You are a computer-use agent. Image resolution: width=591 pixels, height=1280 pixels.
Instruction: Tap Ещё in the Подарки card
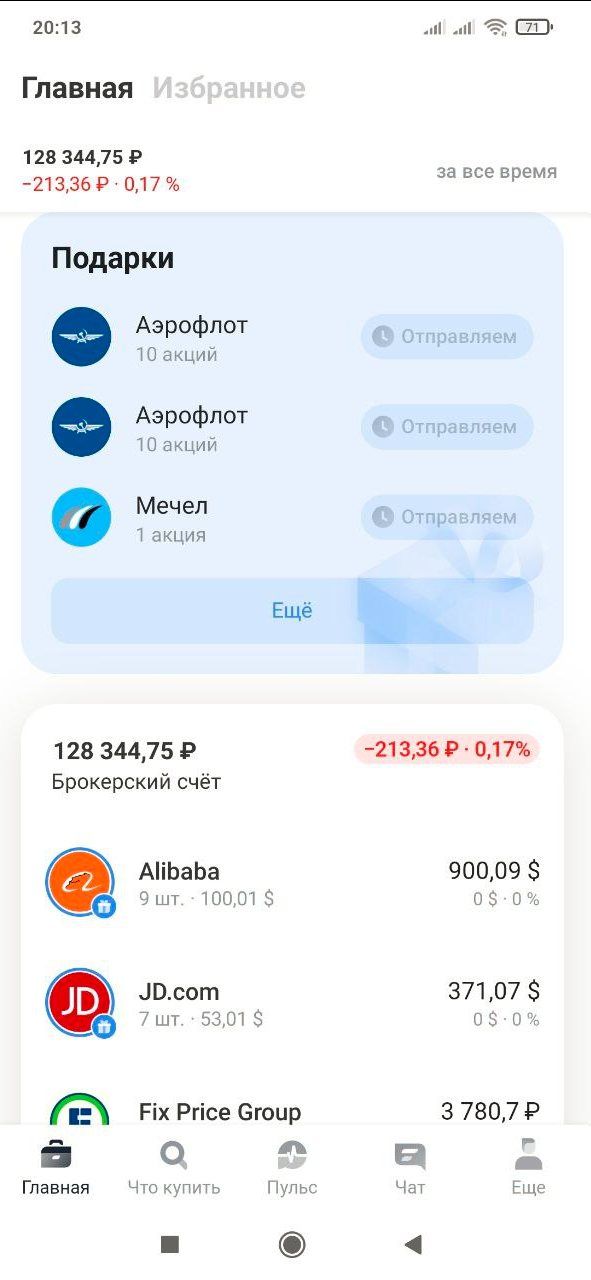click(292, 610)
